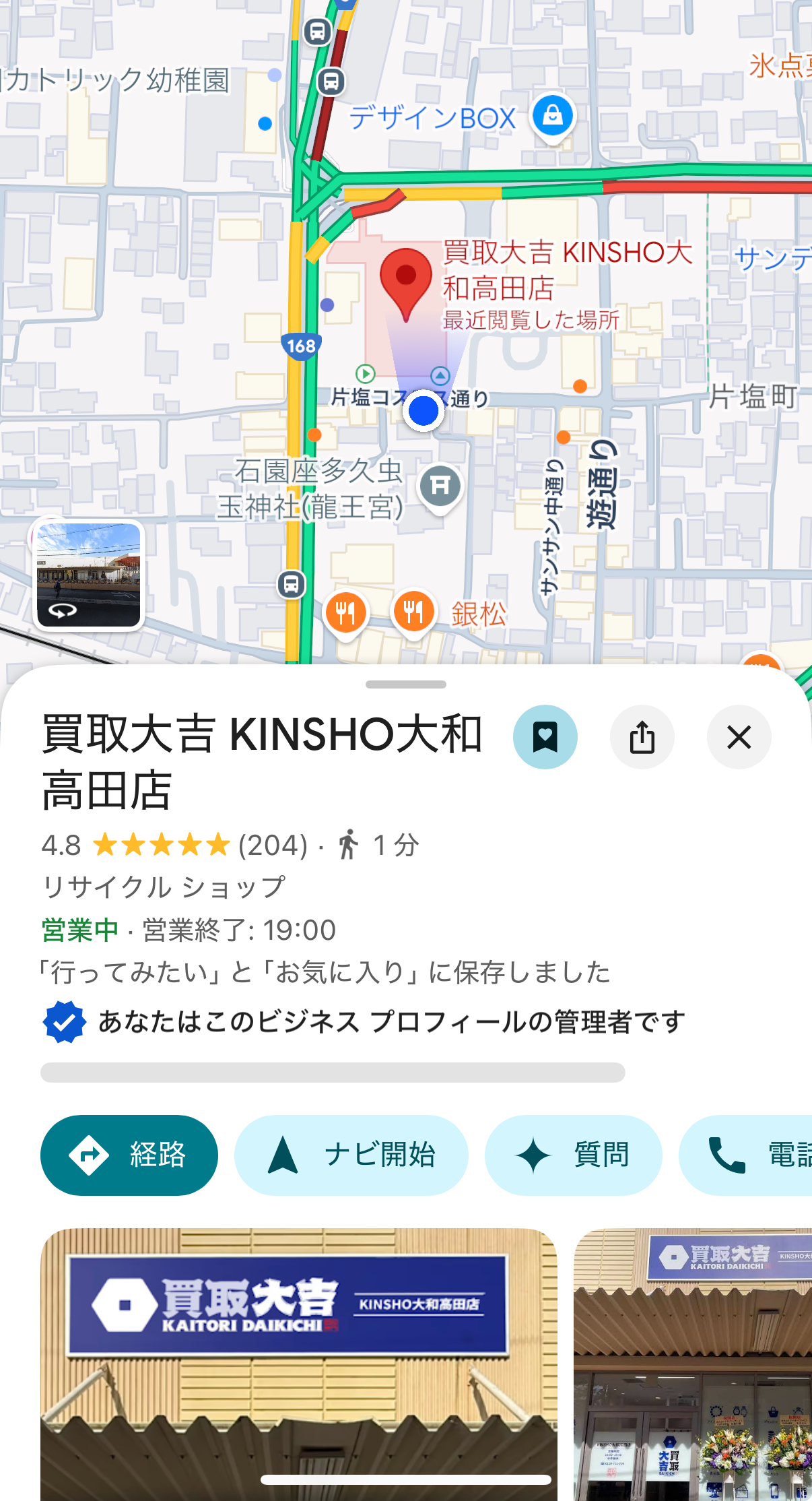Screen dimensions: 812x1501
Task: Tap the 質問 ask button
Action: coord(573,1155)
